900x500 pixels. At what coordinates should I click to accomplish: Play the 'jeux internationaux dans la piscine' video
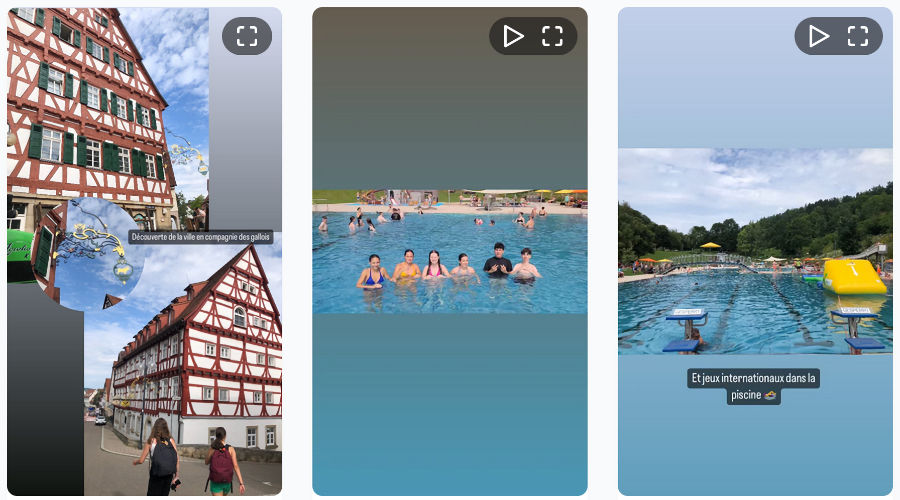pyautogui.click(x=819, y=37)
